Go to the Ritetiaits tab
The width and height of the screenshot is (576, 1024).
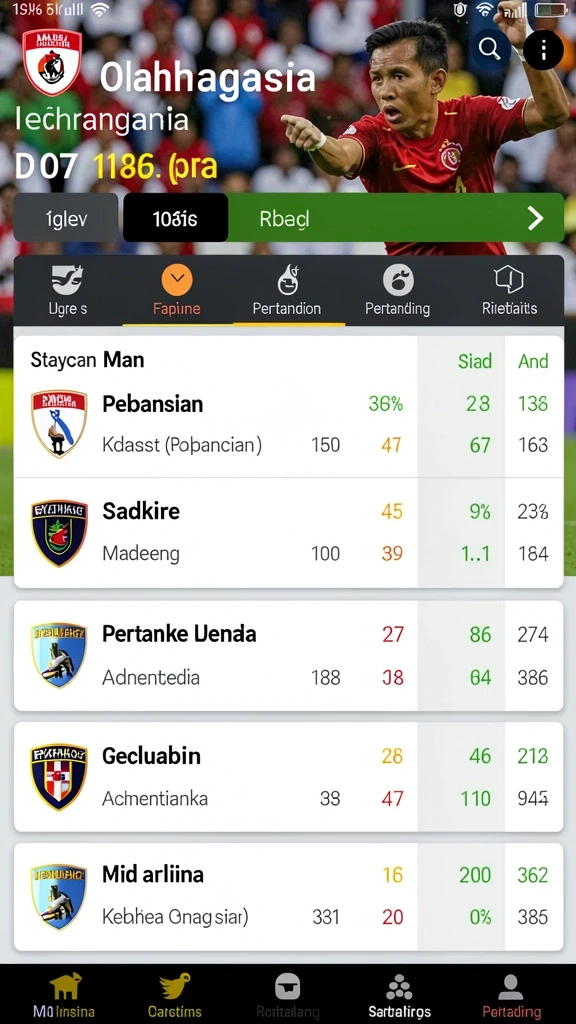pyautogui.click(x=509, y=290)
